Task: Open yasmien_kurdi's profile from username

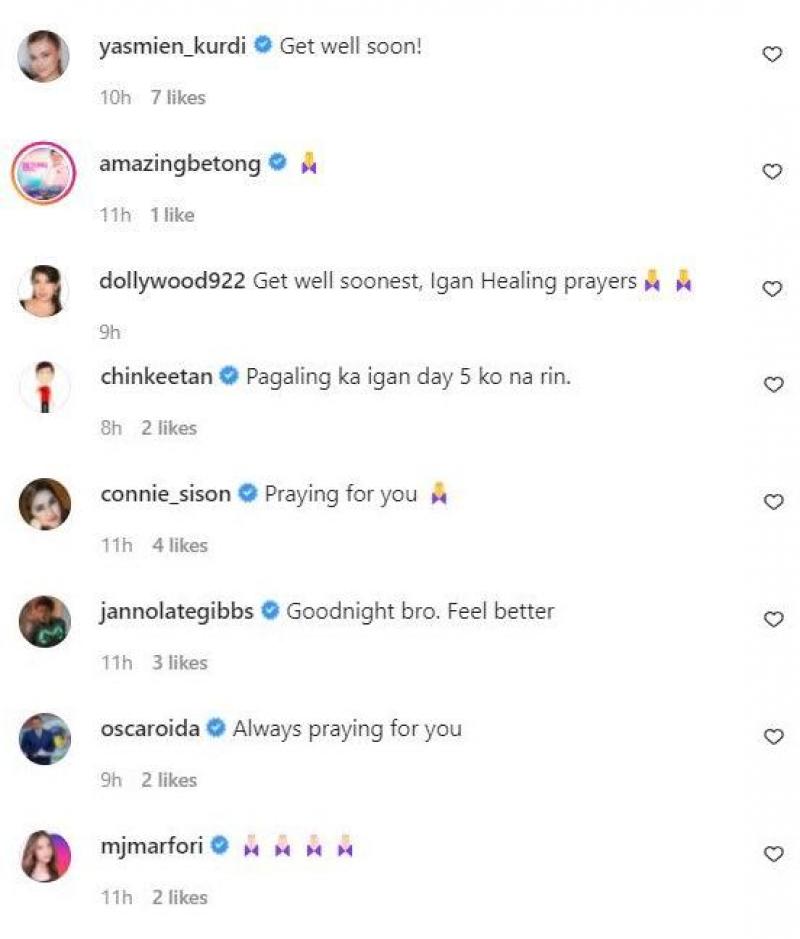Action: [x=173, y=46]
